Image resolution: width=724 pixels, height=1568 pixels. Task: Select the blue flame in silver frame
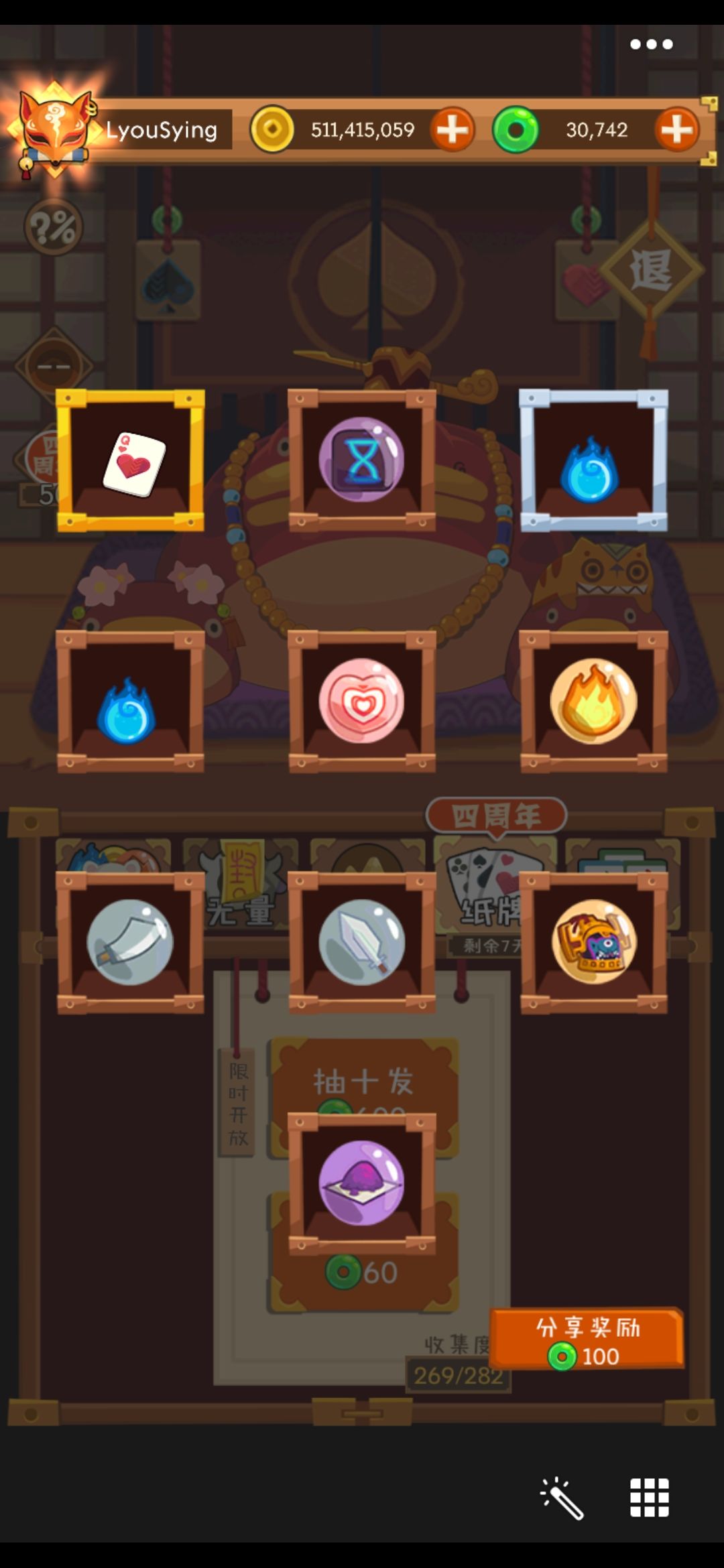coord(593,460)
